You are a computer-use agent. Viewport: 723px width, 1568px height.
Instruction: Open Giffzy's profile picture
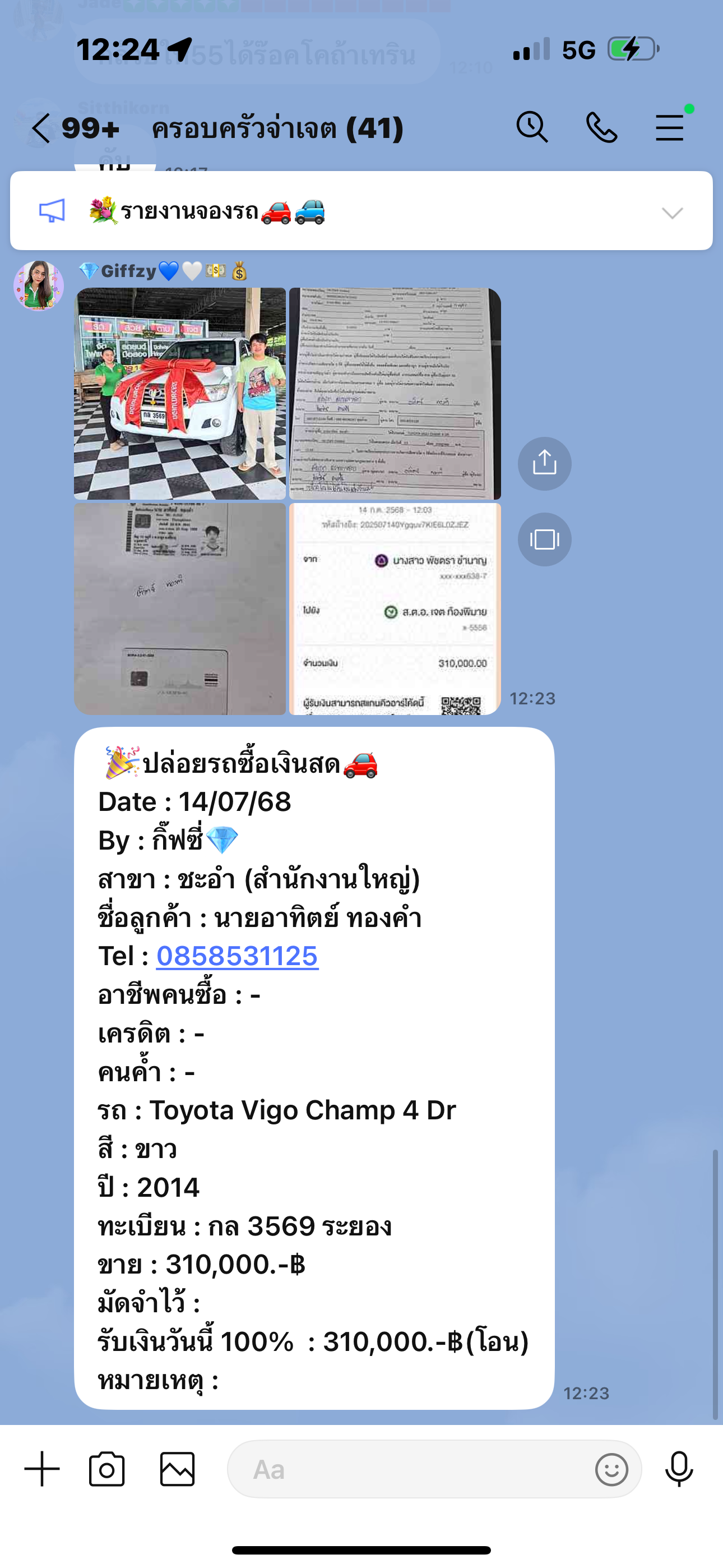tap(38, 285)
